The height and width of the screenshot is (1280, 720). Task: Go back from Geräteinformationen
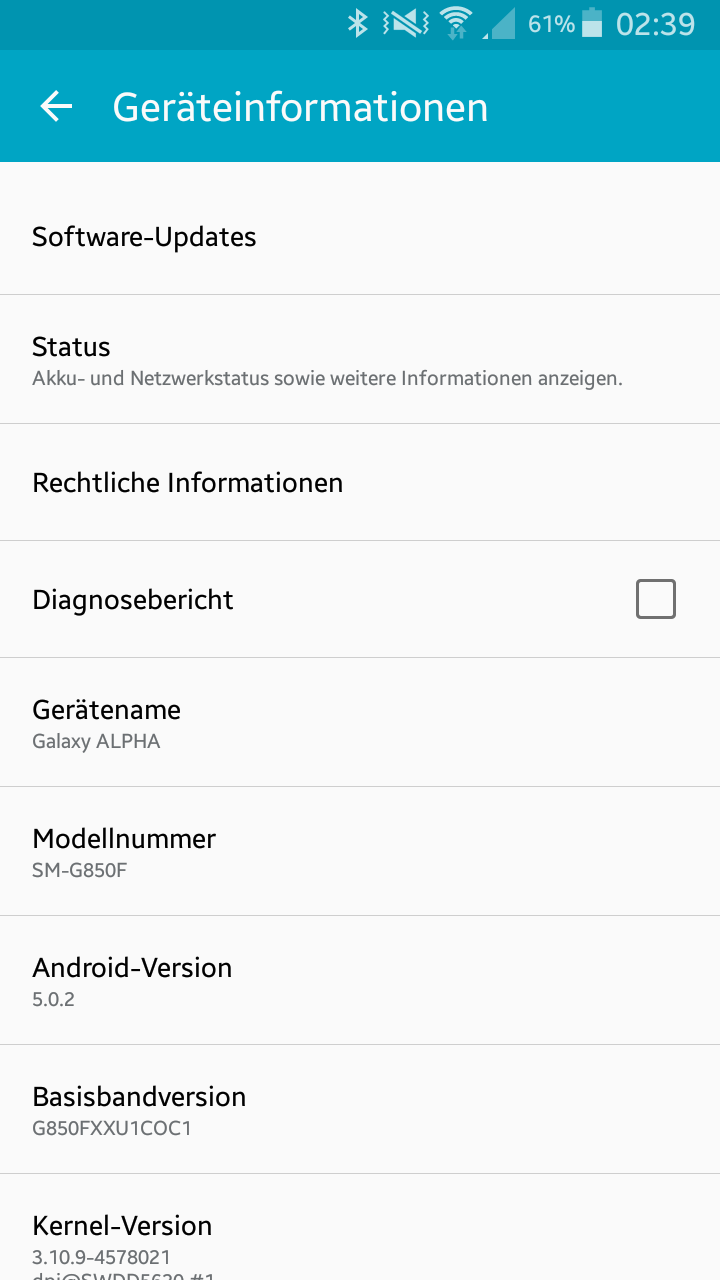[56, 106]
